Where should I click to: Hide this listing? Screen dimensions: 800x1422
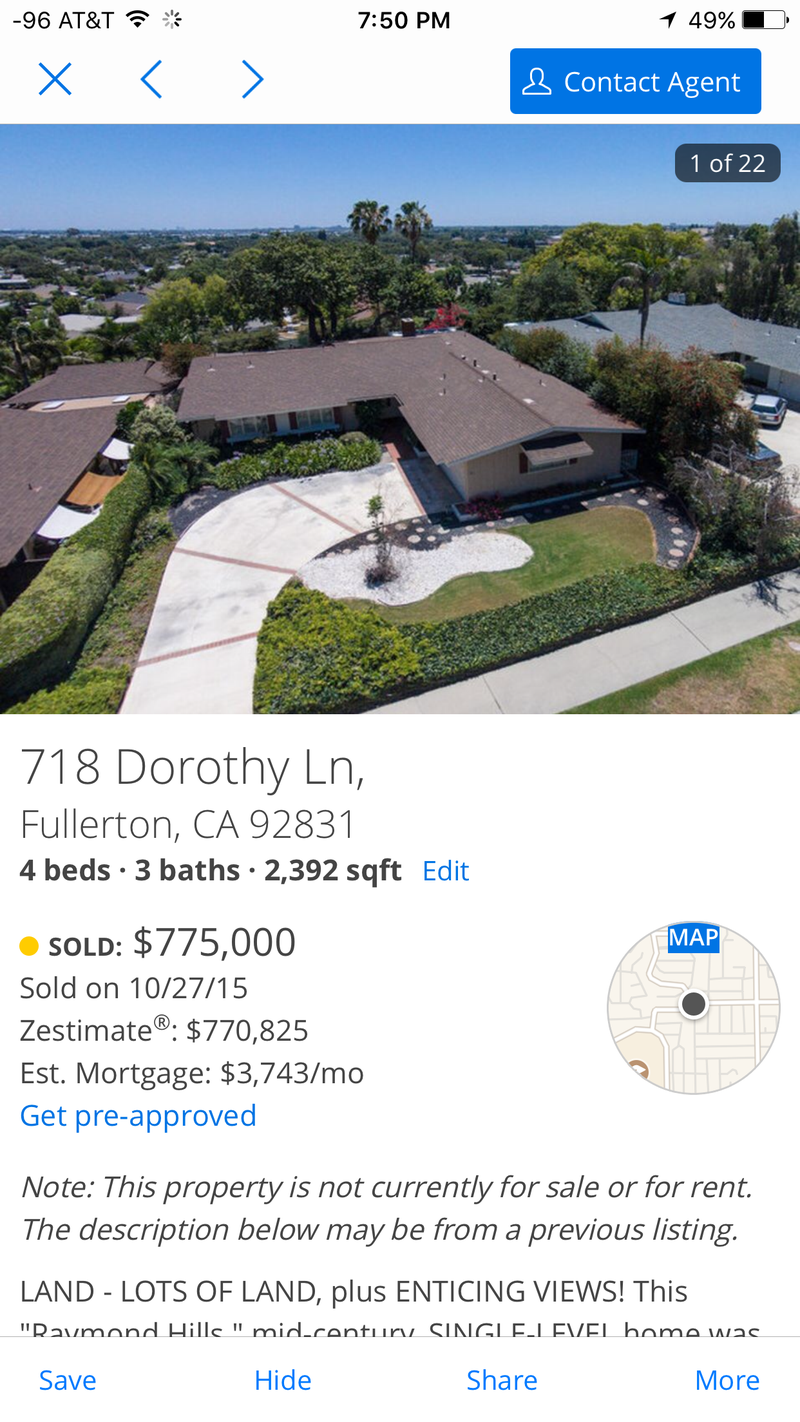[x=283, y=1380]
